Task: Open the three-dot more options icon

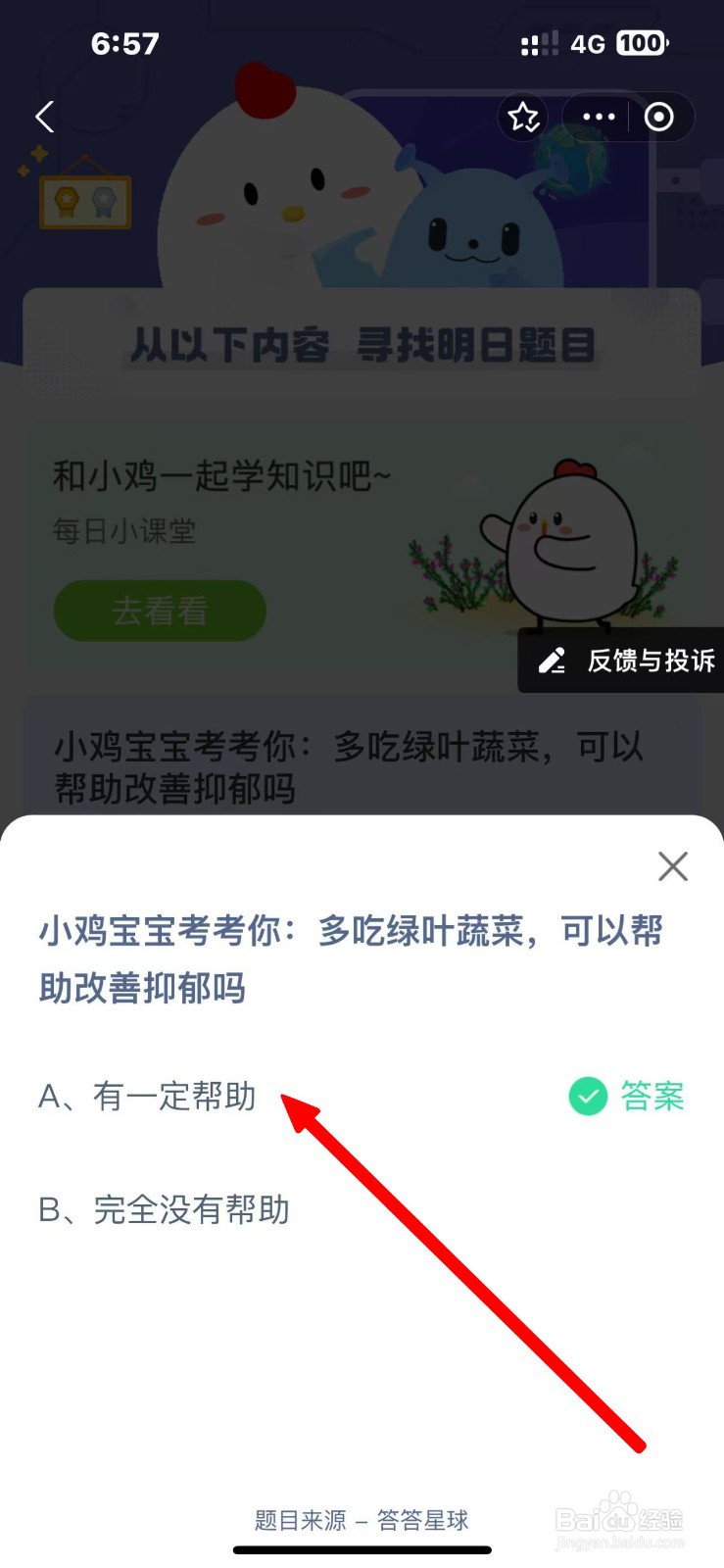Action: [x=597, y=117]
